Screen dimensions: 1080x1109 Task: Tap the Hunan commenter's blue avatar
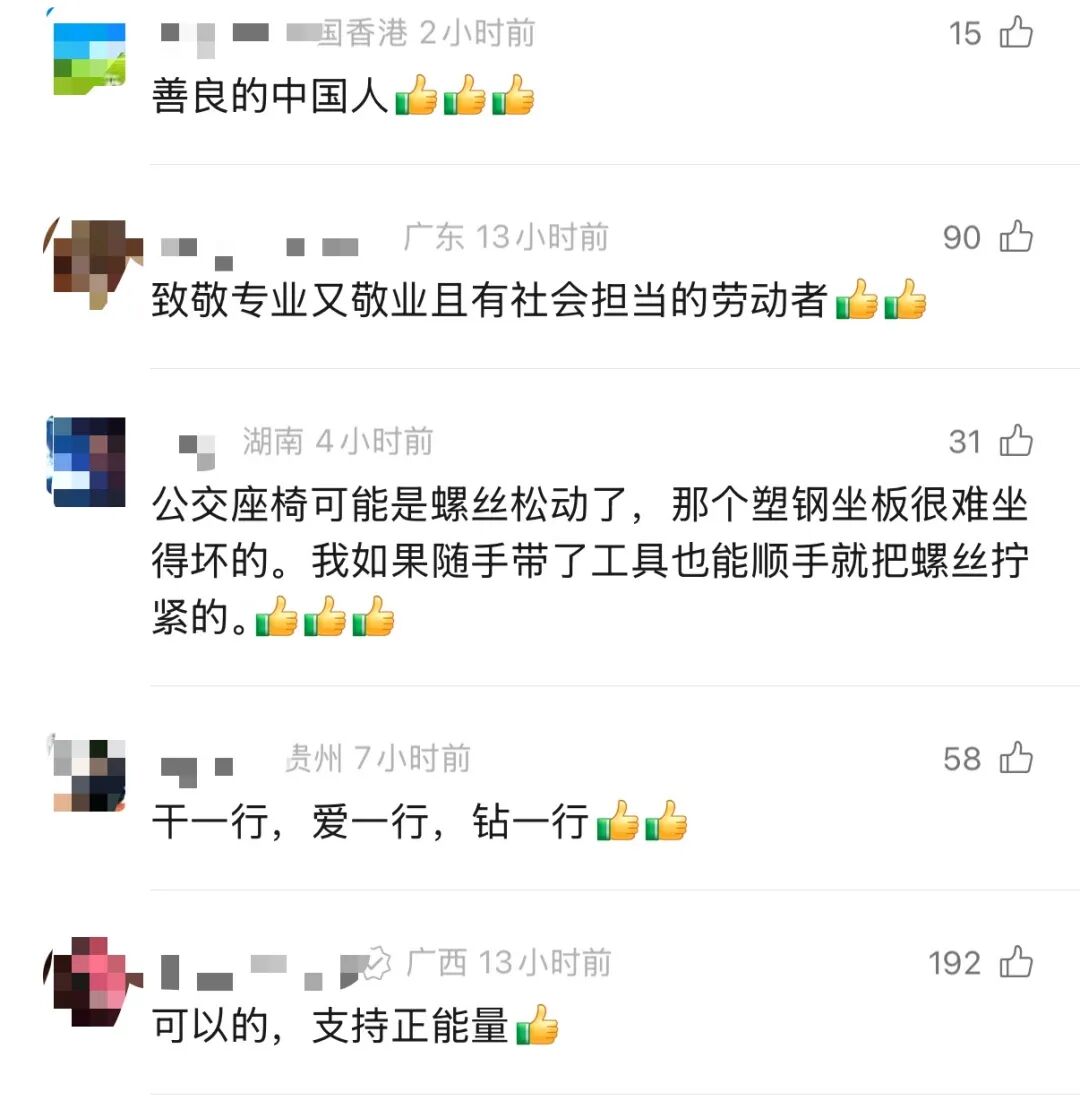tap(85, 460)
